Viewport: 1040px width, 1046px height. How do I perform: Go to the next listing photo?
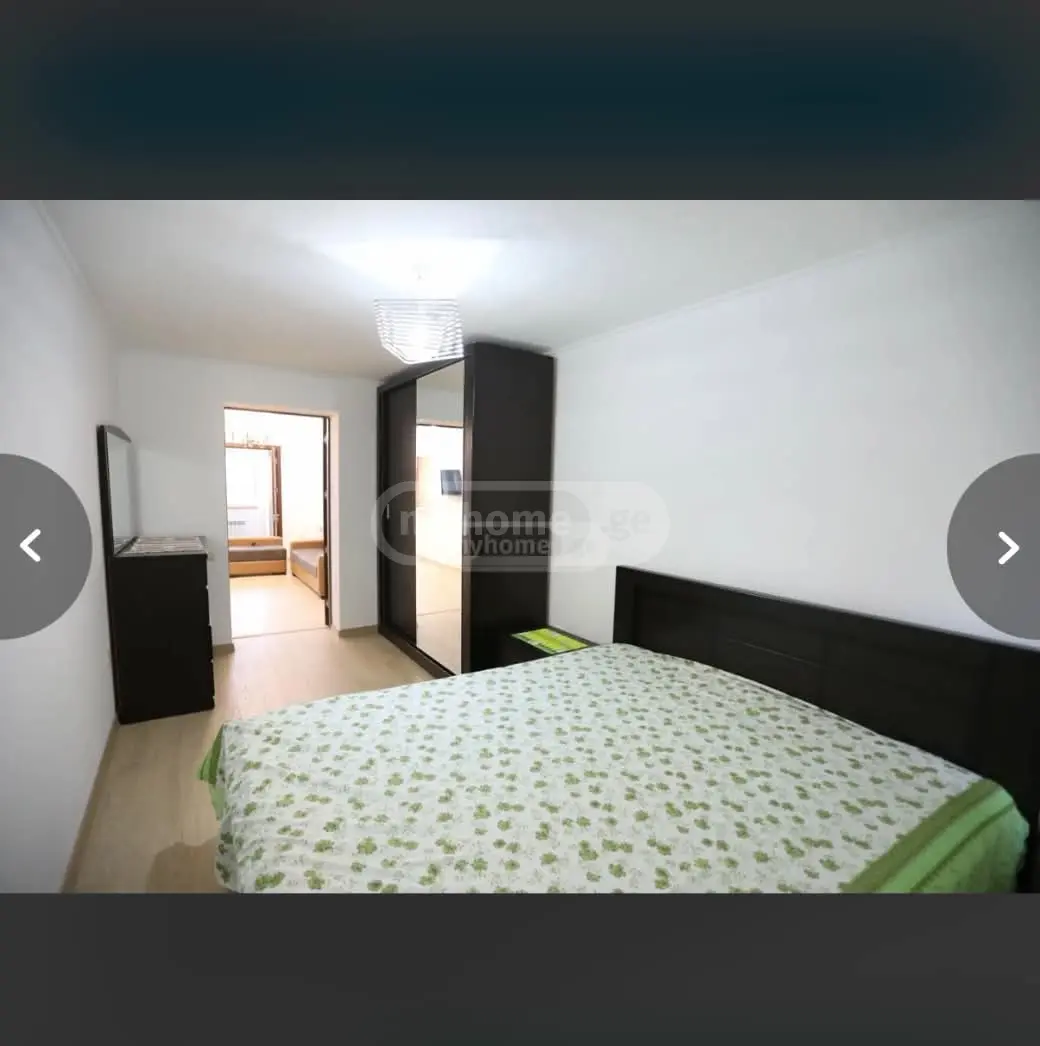tap(999, 546)
